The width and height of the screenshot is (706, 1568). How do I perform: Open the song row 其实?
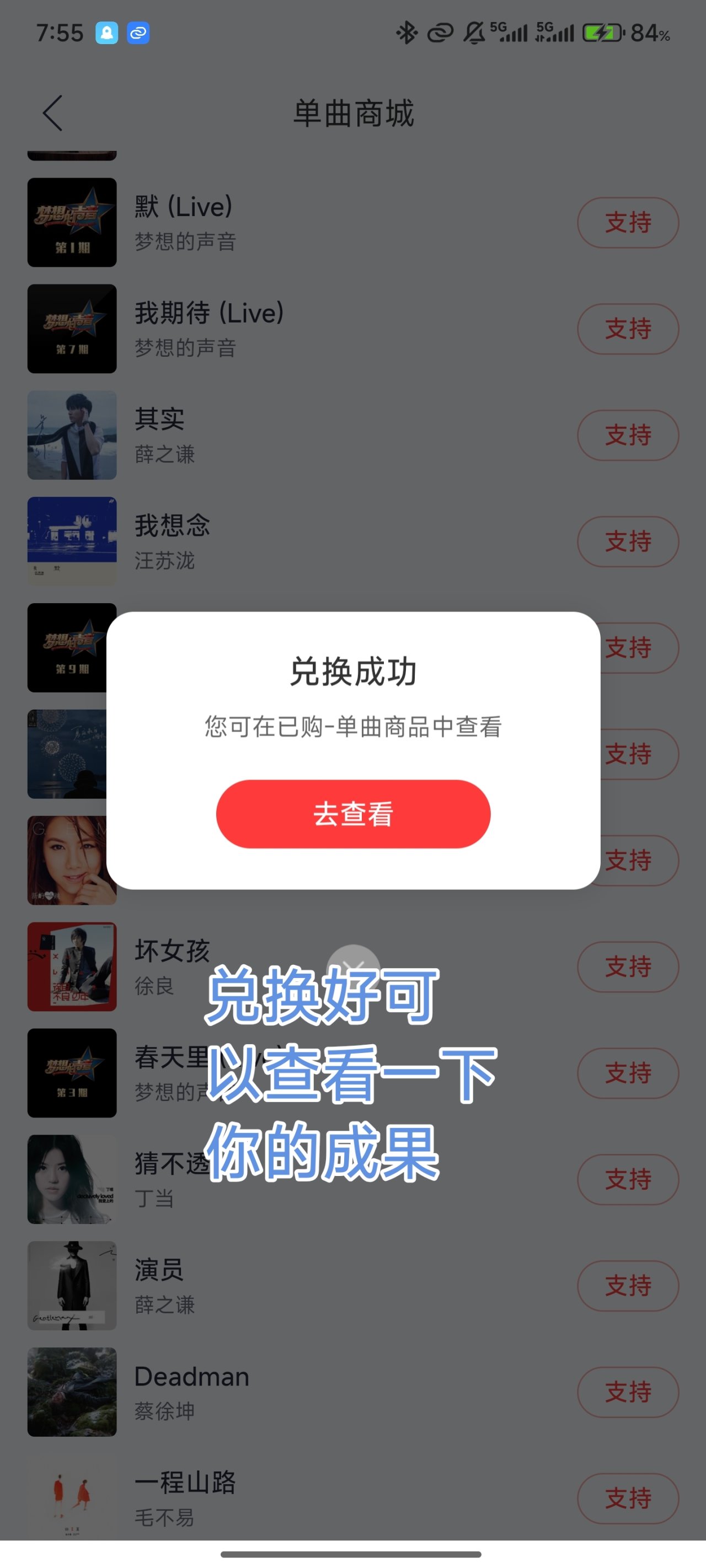304,434
